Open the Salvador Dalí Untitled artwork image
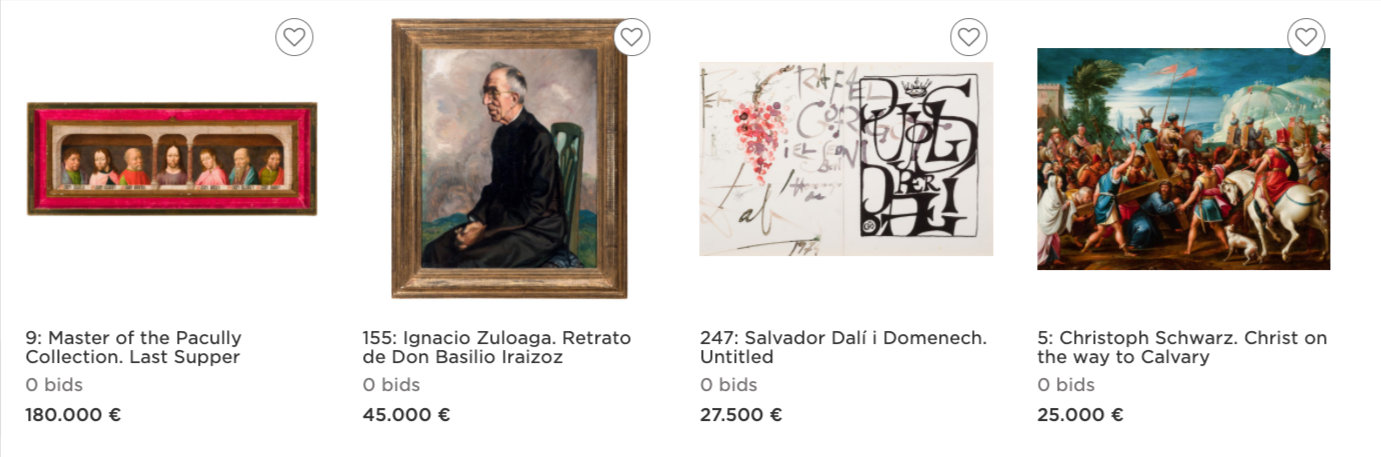Image resolution: width=1381 pixels, height=457 pixels. pyautogui.click(x=846, y=159)
